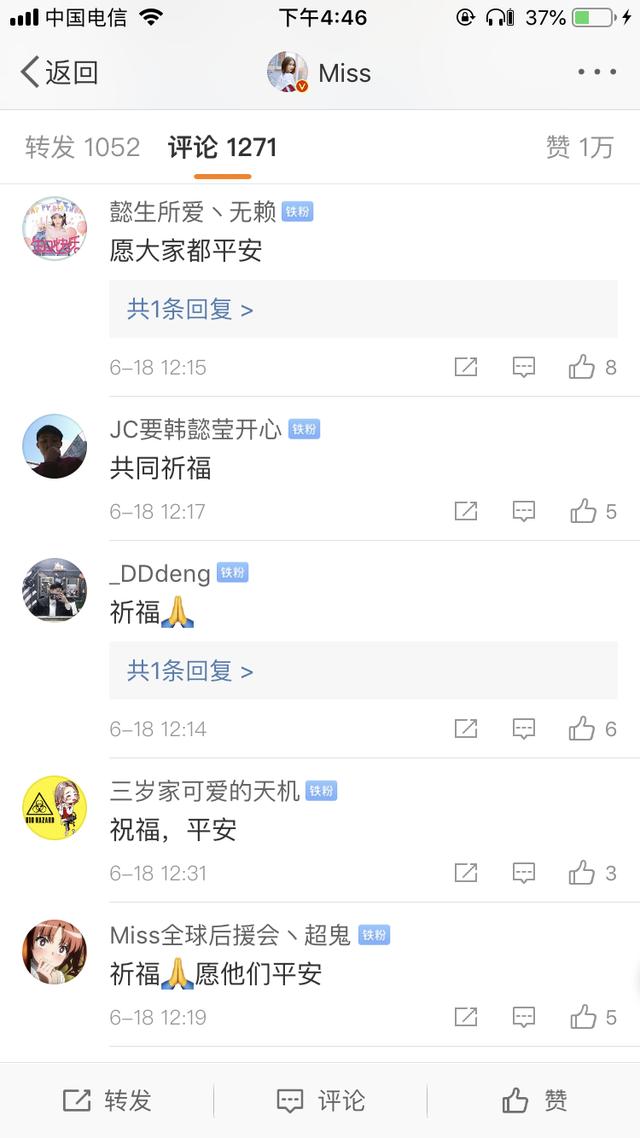Like the post with bottom 赞 button

(535, 1101)
